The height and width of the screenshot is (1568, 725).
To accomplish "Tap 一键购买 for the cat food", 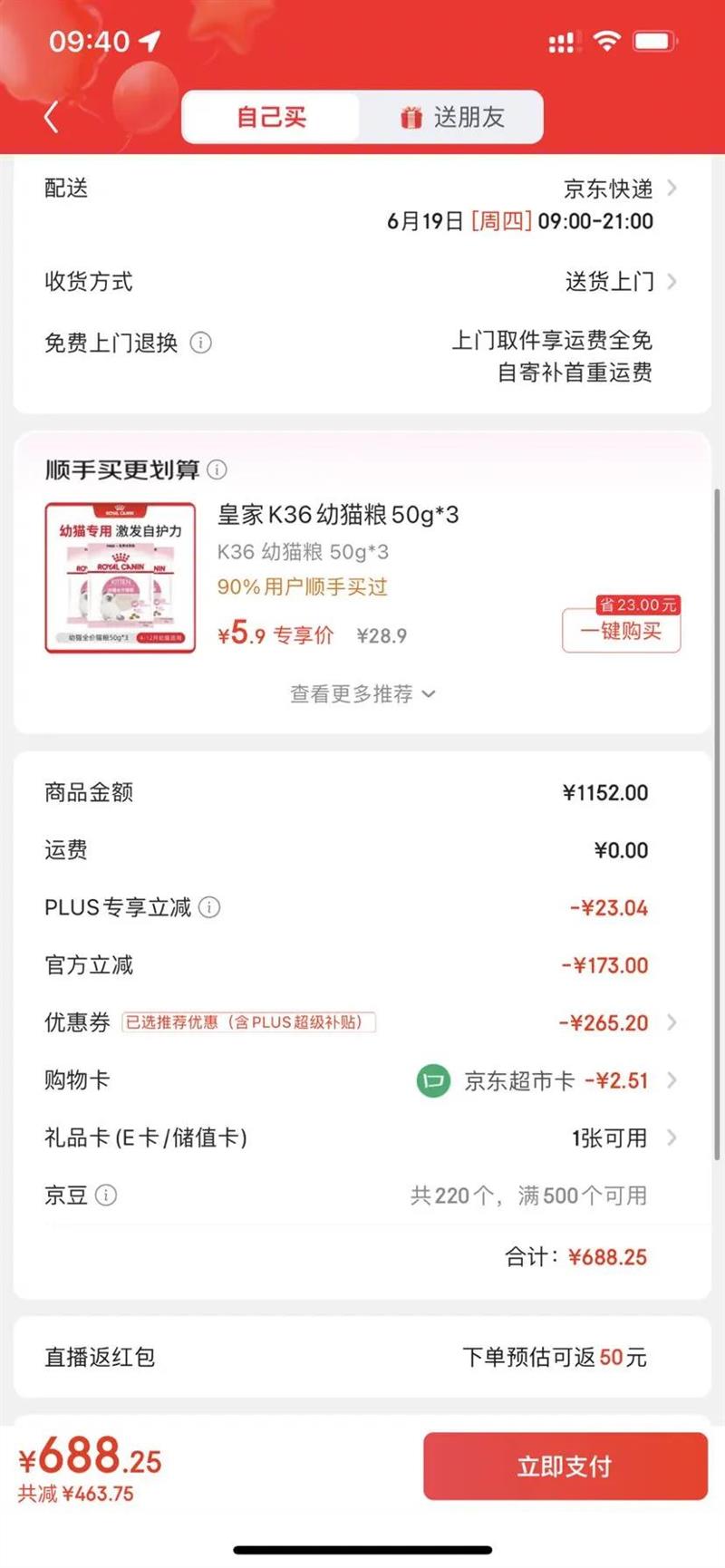I will pyautogui.click(x=621, y=631).
